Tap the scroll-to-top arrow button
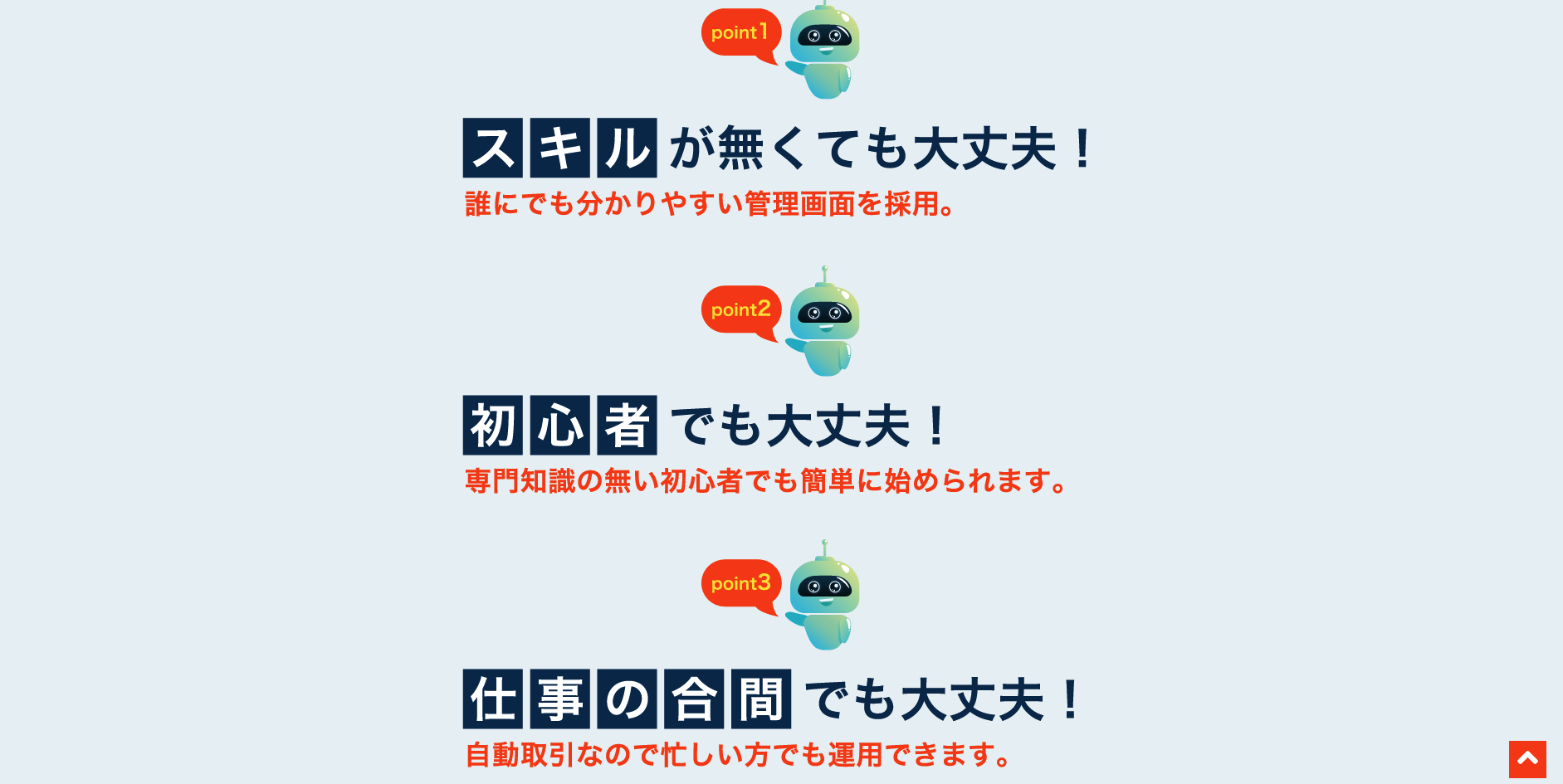1563x784 pixels. 1527,759
